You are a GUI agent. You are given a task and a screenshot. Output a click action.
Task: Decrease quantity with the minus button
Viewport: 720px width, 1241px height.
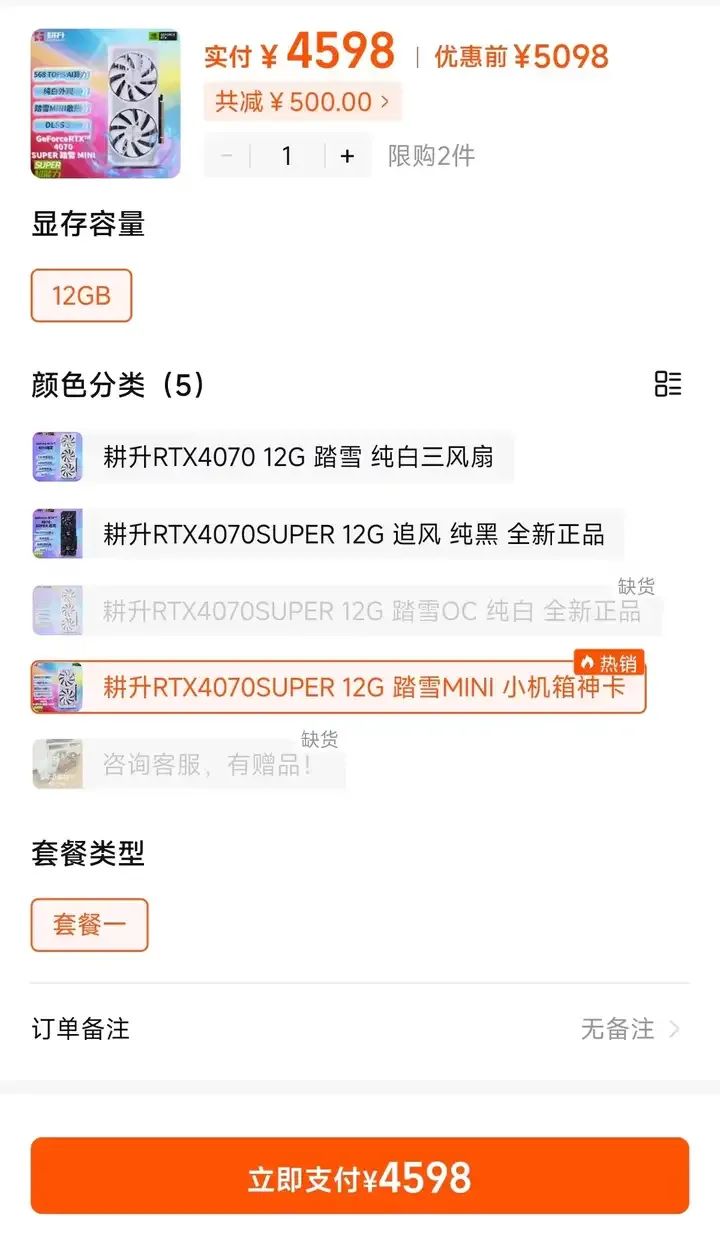(x=227, y=156)
